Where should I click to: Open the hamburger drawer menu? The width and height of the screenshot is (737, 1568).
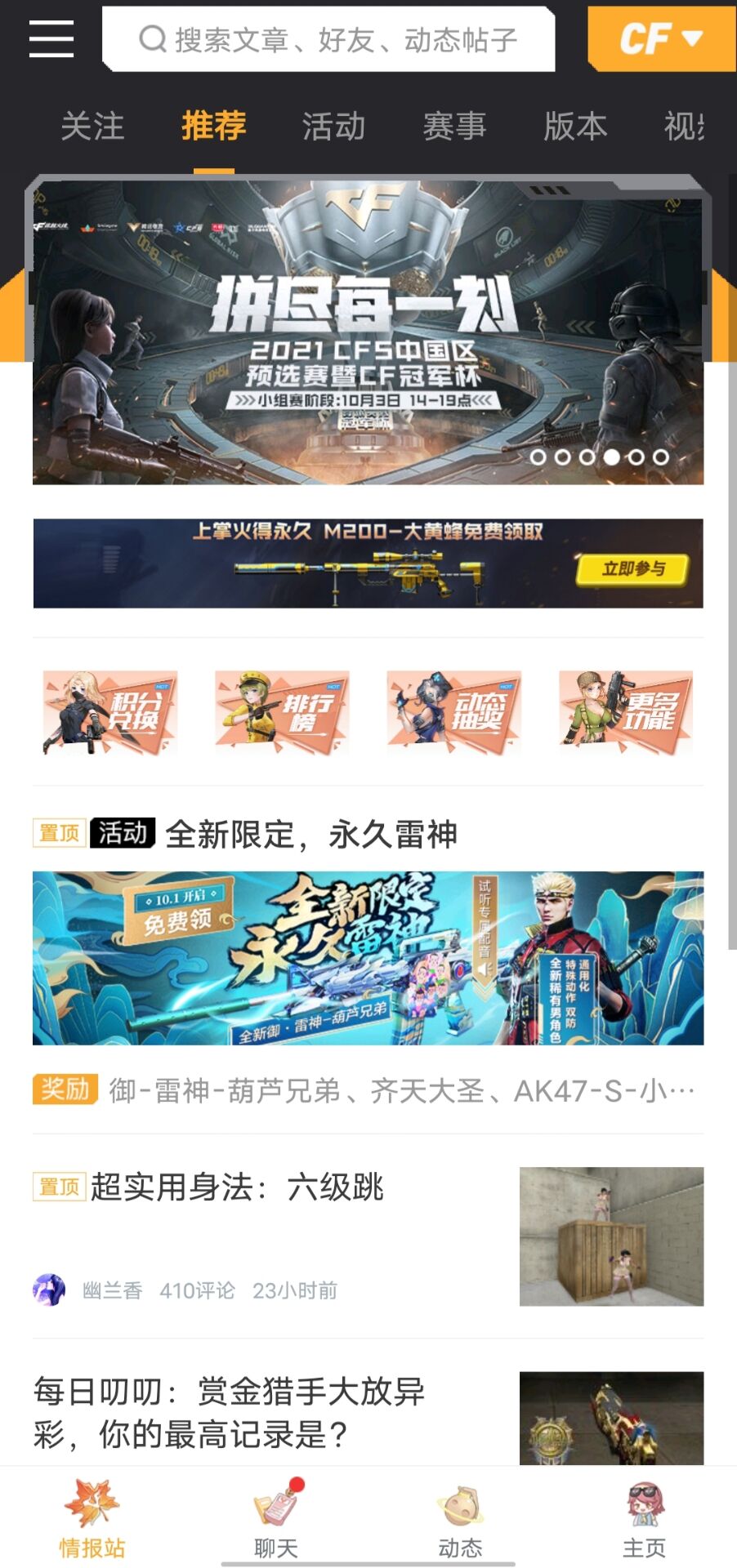51,38
